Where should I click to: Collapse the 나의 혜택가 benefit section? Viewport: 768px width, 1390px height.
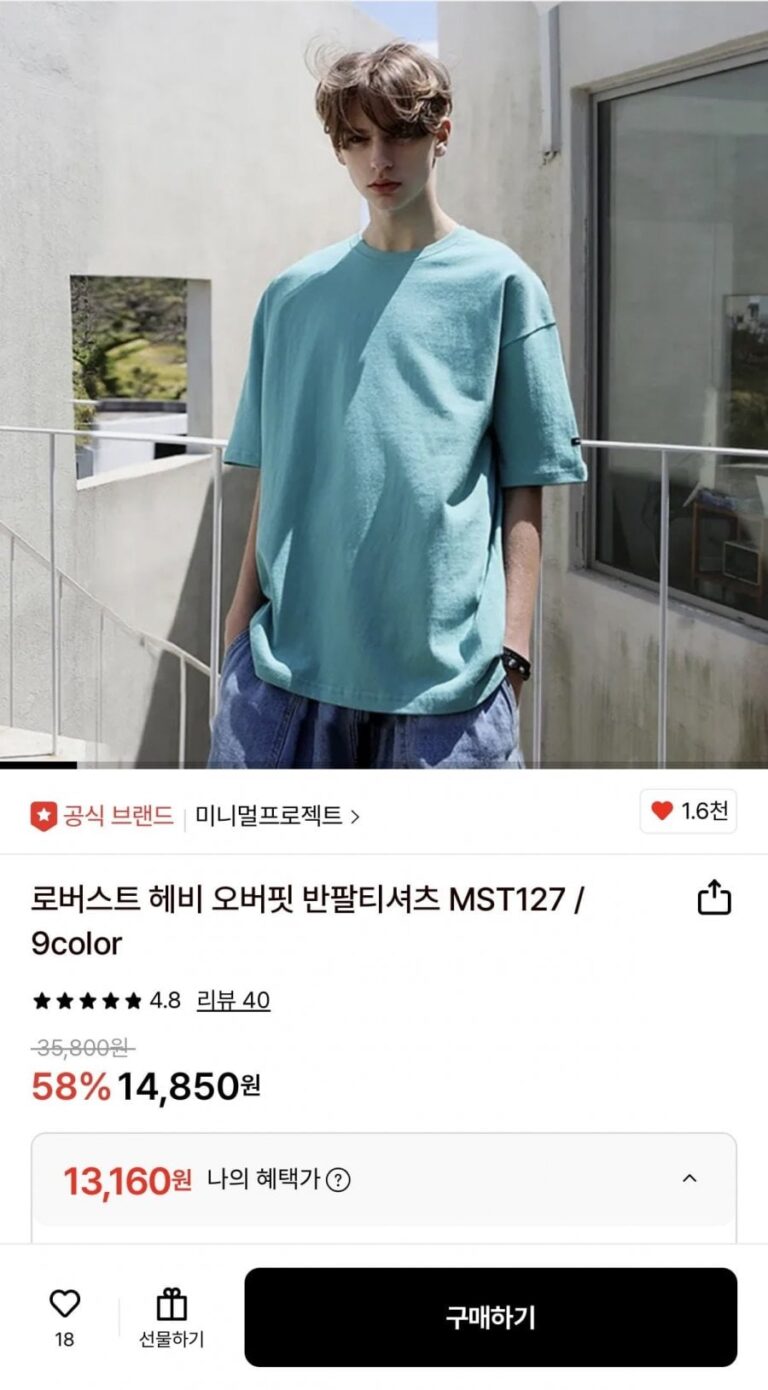[x=689, y=1179]
